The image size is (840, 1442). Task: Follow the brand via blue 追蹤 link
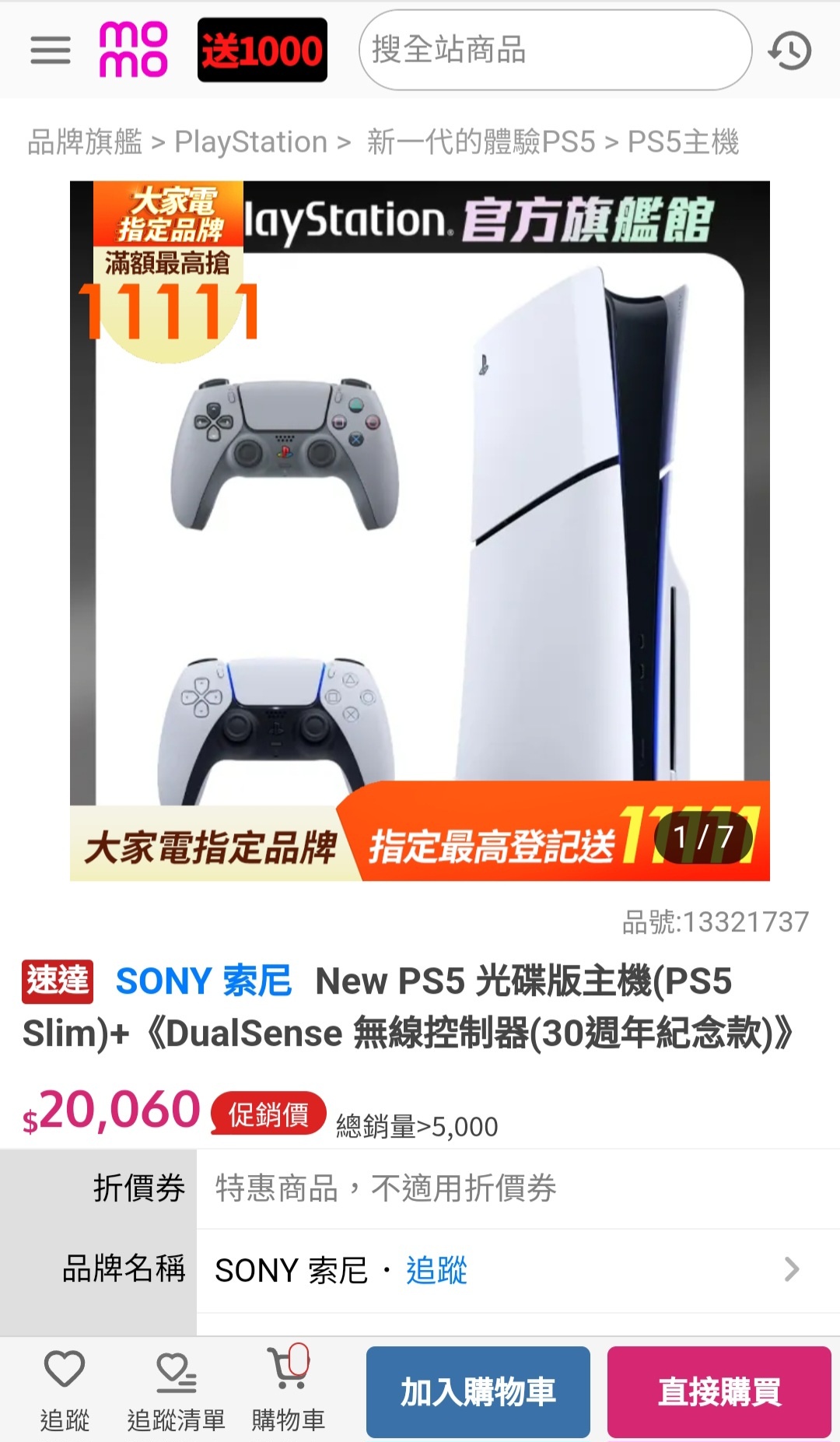coord(436,1270)
